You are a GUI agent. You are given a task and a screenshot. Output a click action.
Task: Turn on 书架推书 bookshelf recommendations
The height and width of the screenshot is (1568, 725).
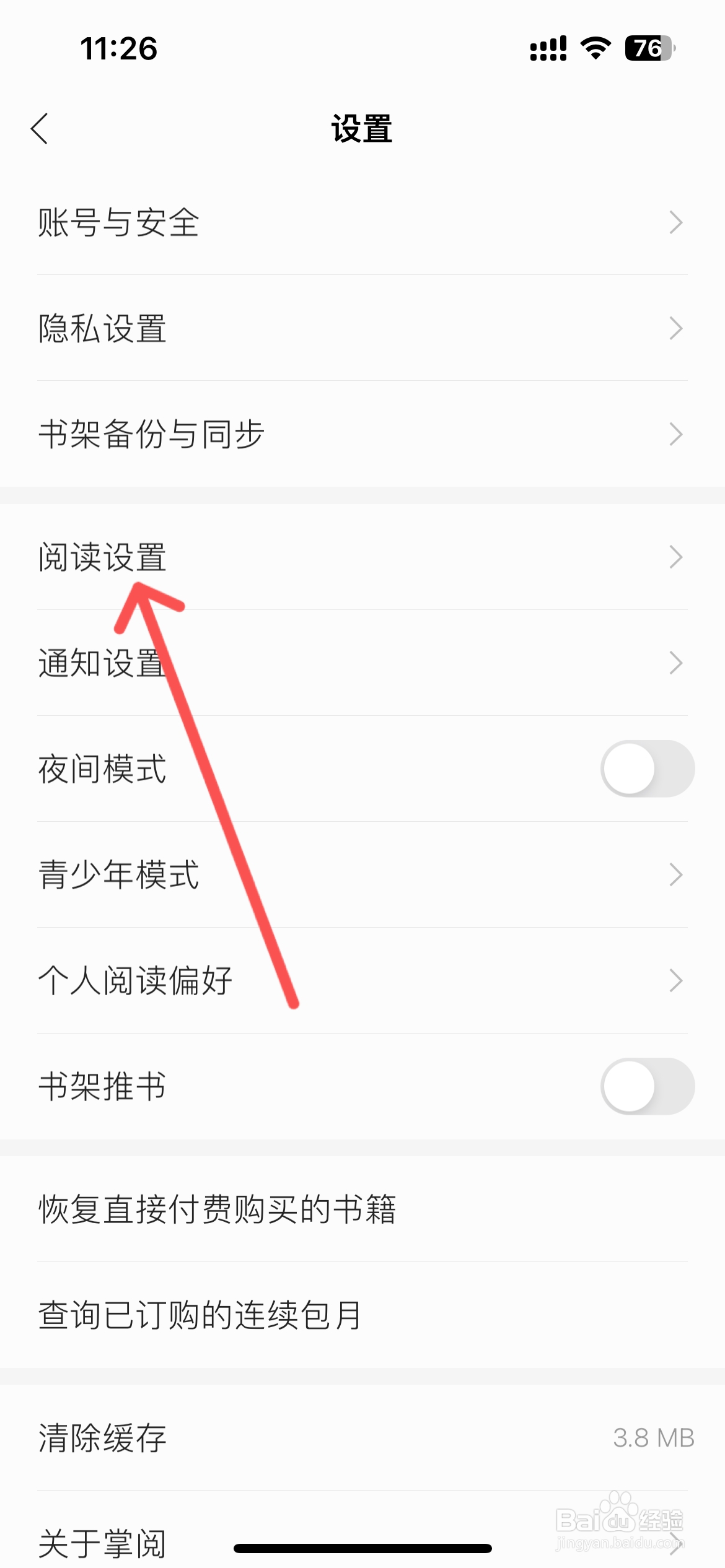pyautogui.click(x=647, y=1085)
